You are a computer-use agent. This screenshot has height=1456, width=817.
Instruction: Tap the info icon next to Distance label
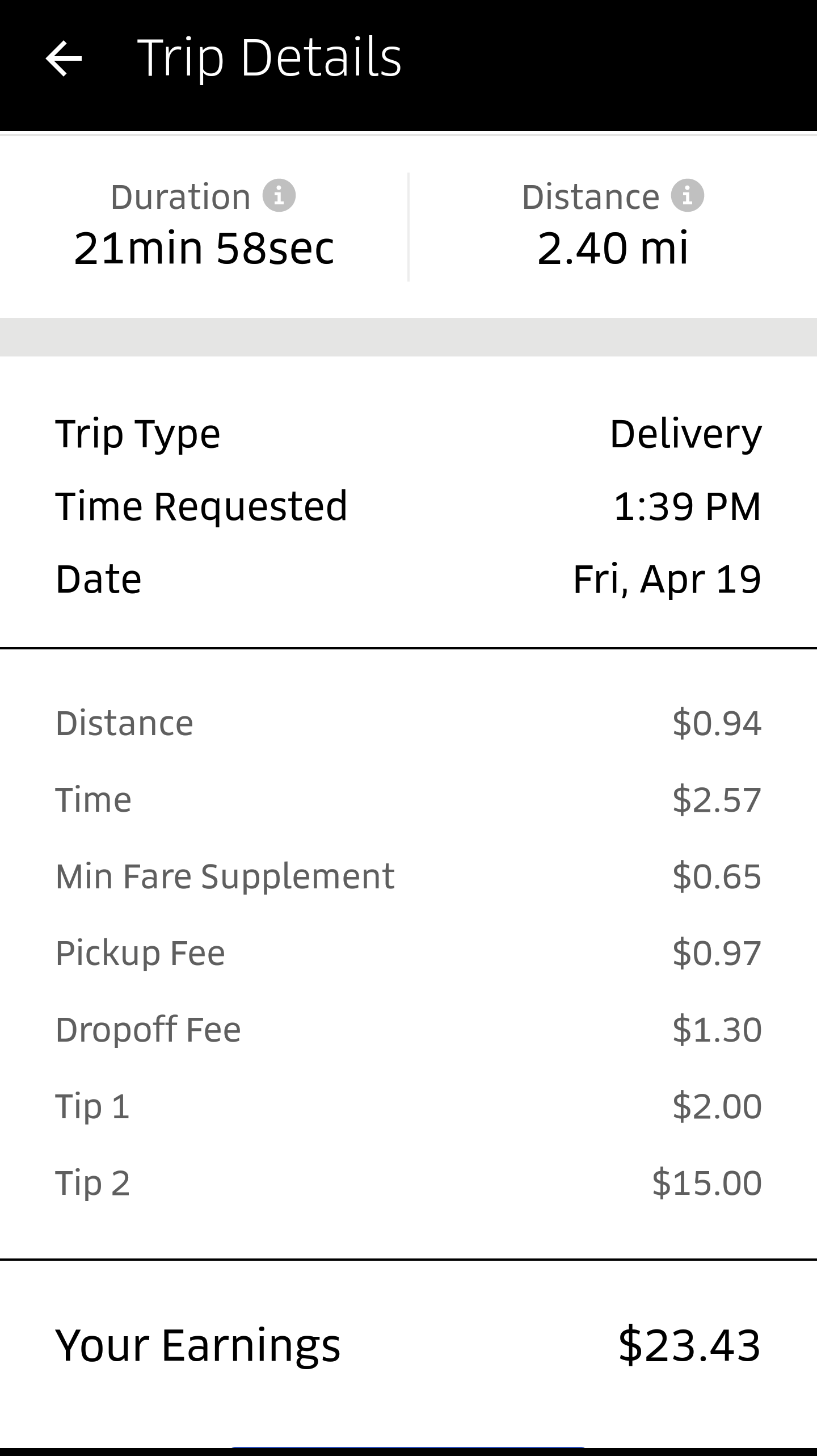pos(688,196)
